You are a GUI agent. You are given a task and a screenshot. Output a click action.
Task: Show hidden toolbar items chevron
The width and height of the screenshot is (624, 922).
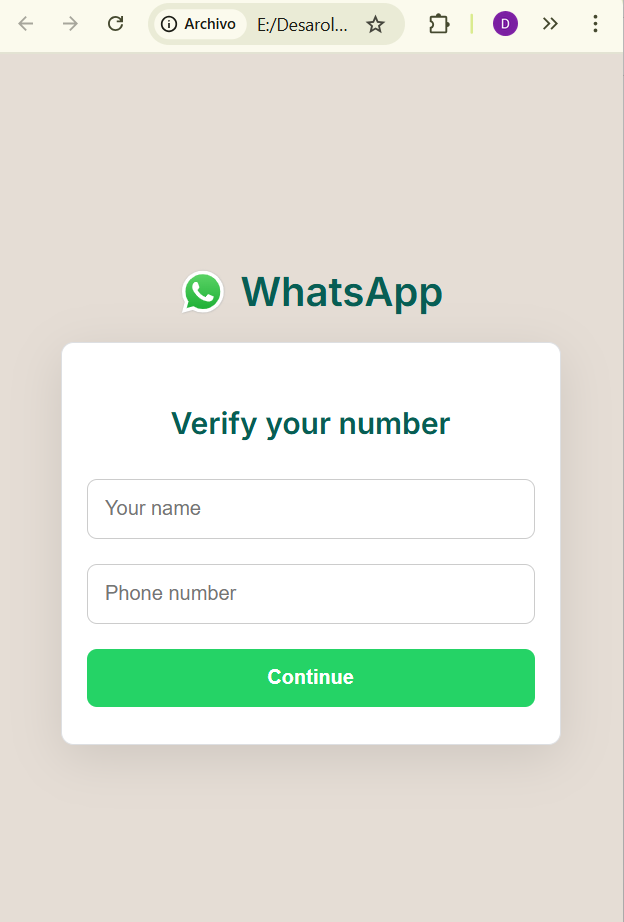[x=550, y=24]
